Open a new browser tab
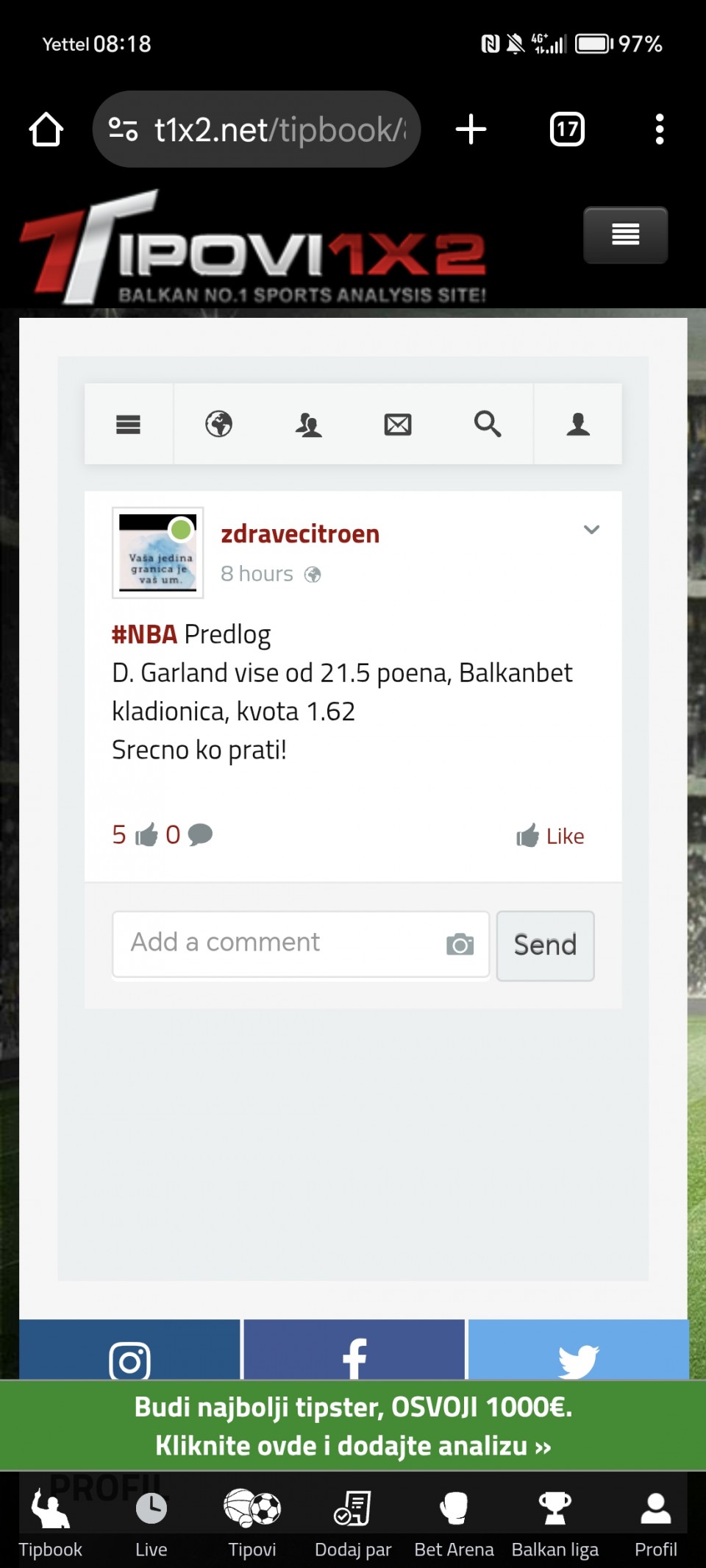 [x=471, y=130]
